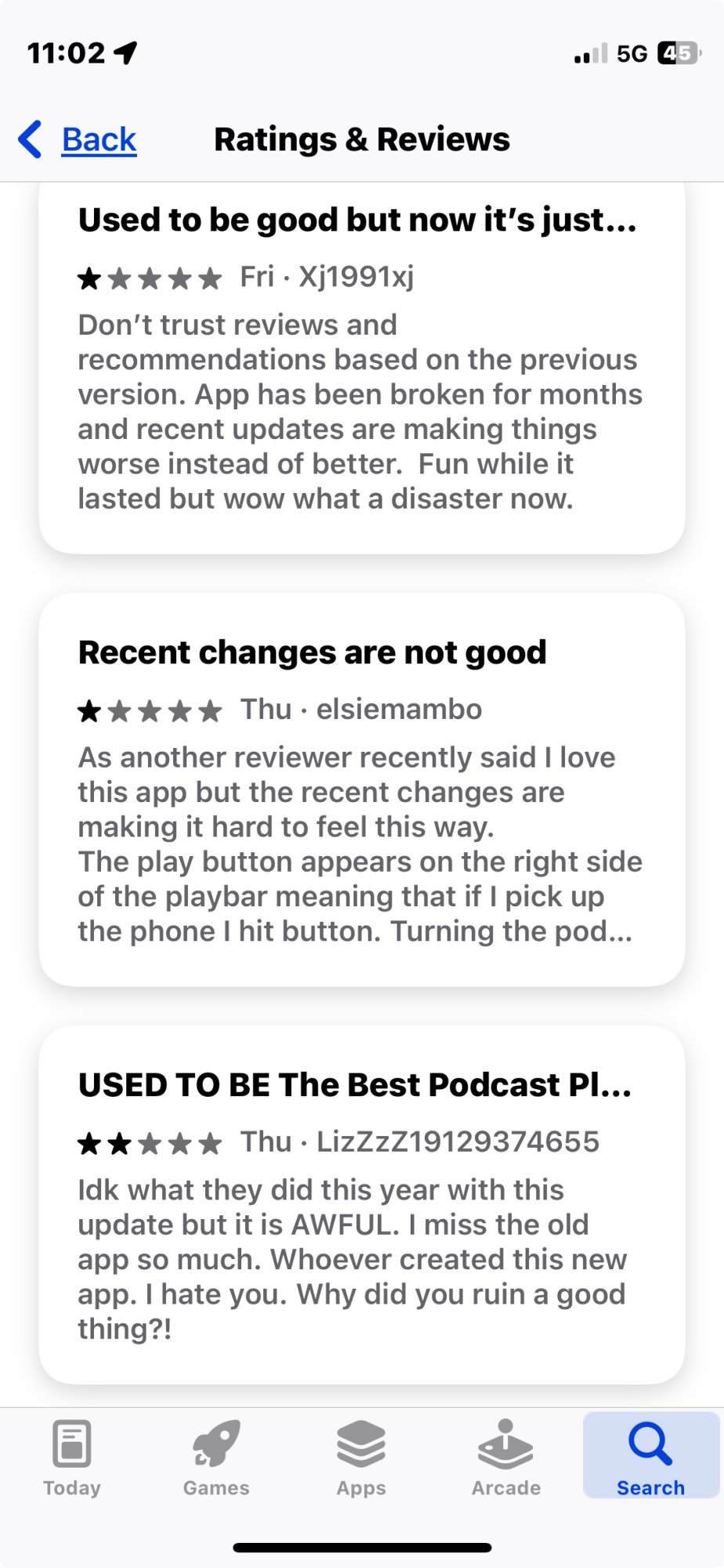Viewport: 724px width, 1568px height.
Task: Open the Apps tab
Action: 361,1457
